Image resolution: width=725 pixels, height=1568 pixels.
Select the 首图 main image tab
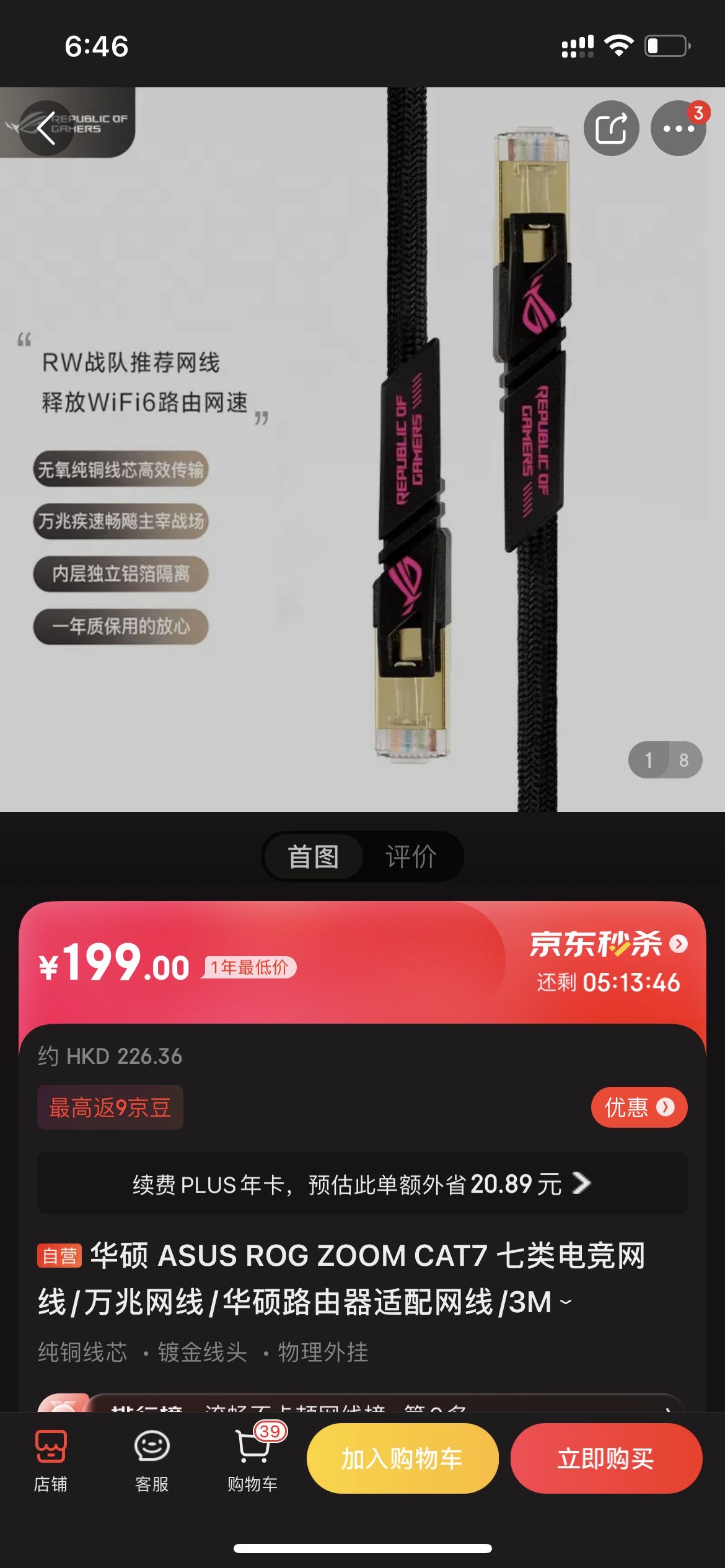[313, 856]
